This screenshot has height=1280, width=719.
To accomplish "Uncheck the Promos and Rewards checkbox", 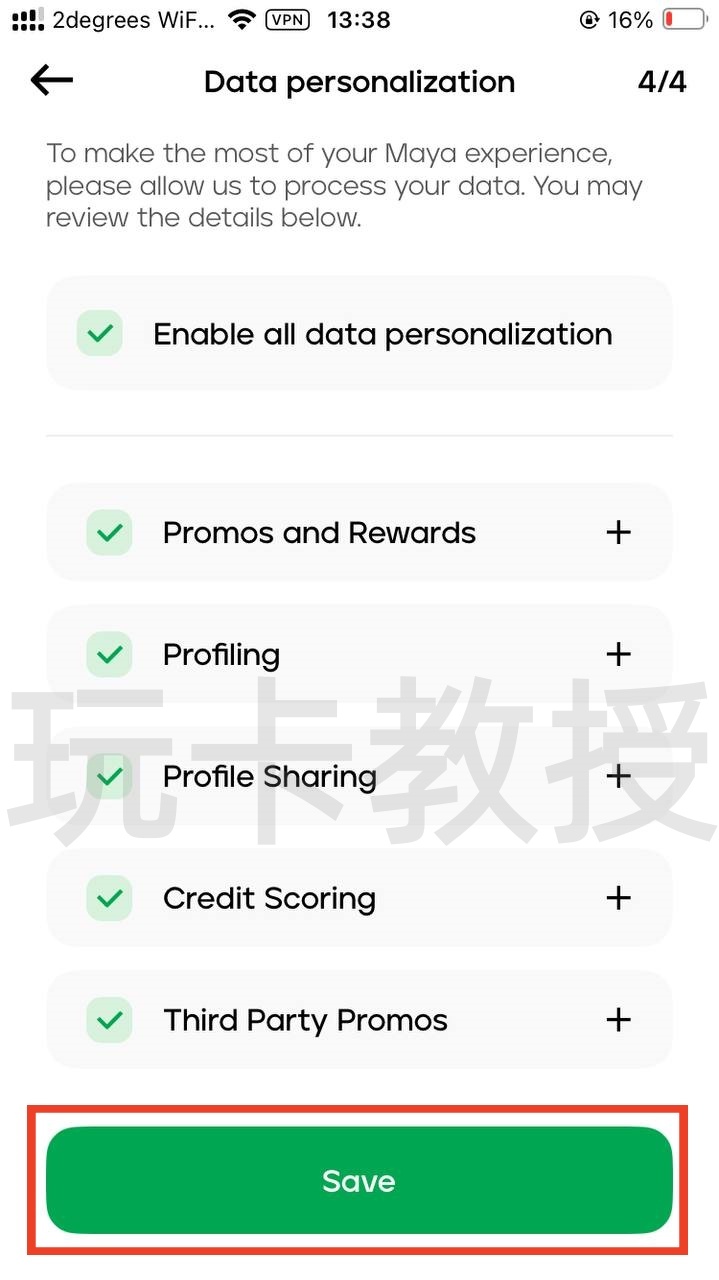I will pyautogui.click(x=109, y=532).
